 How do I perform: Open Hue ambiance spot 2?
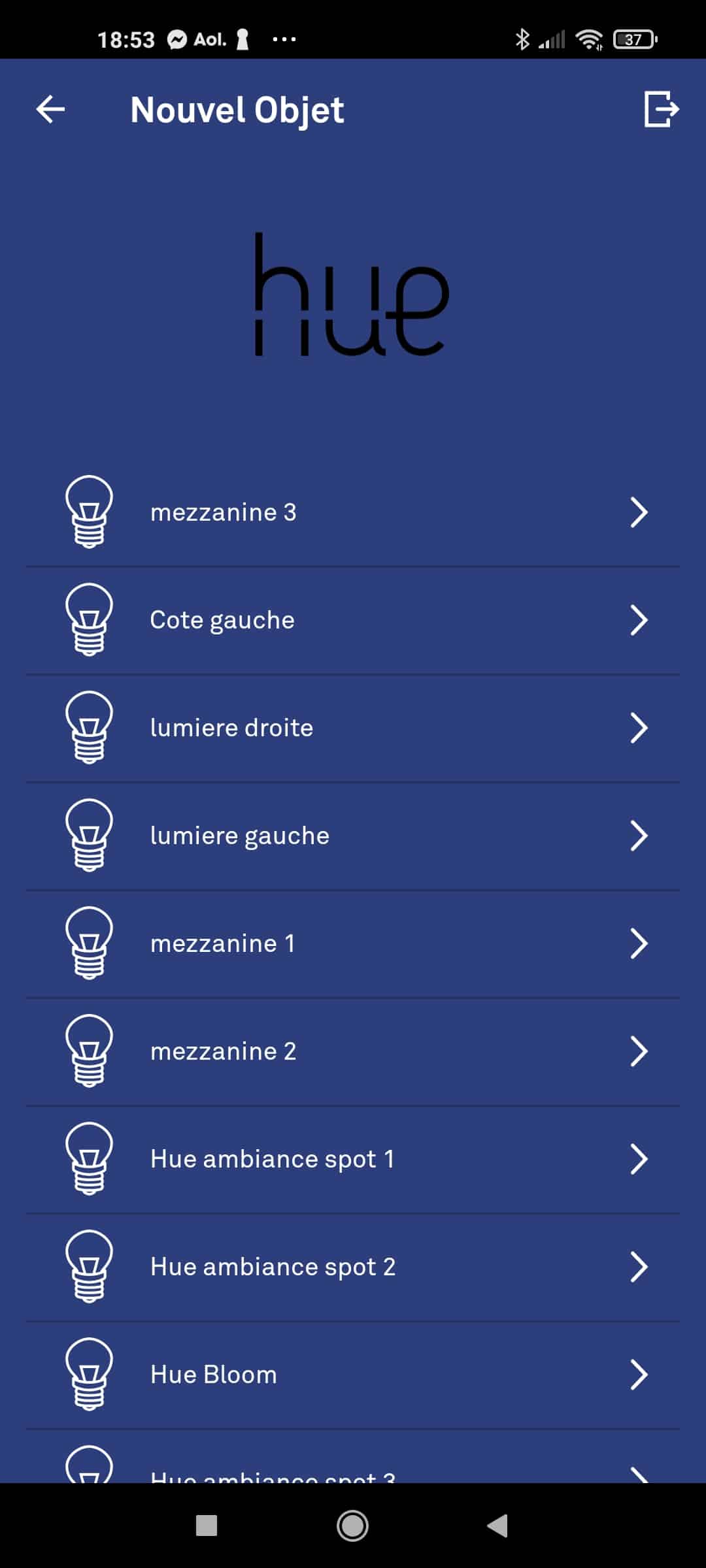pyautogui.click(x=353, y=1267)
